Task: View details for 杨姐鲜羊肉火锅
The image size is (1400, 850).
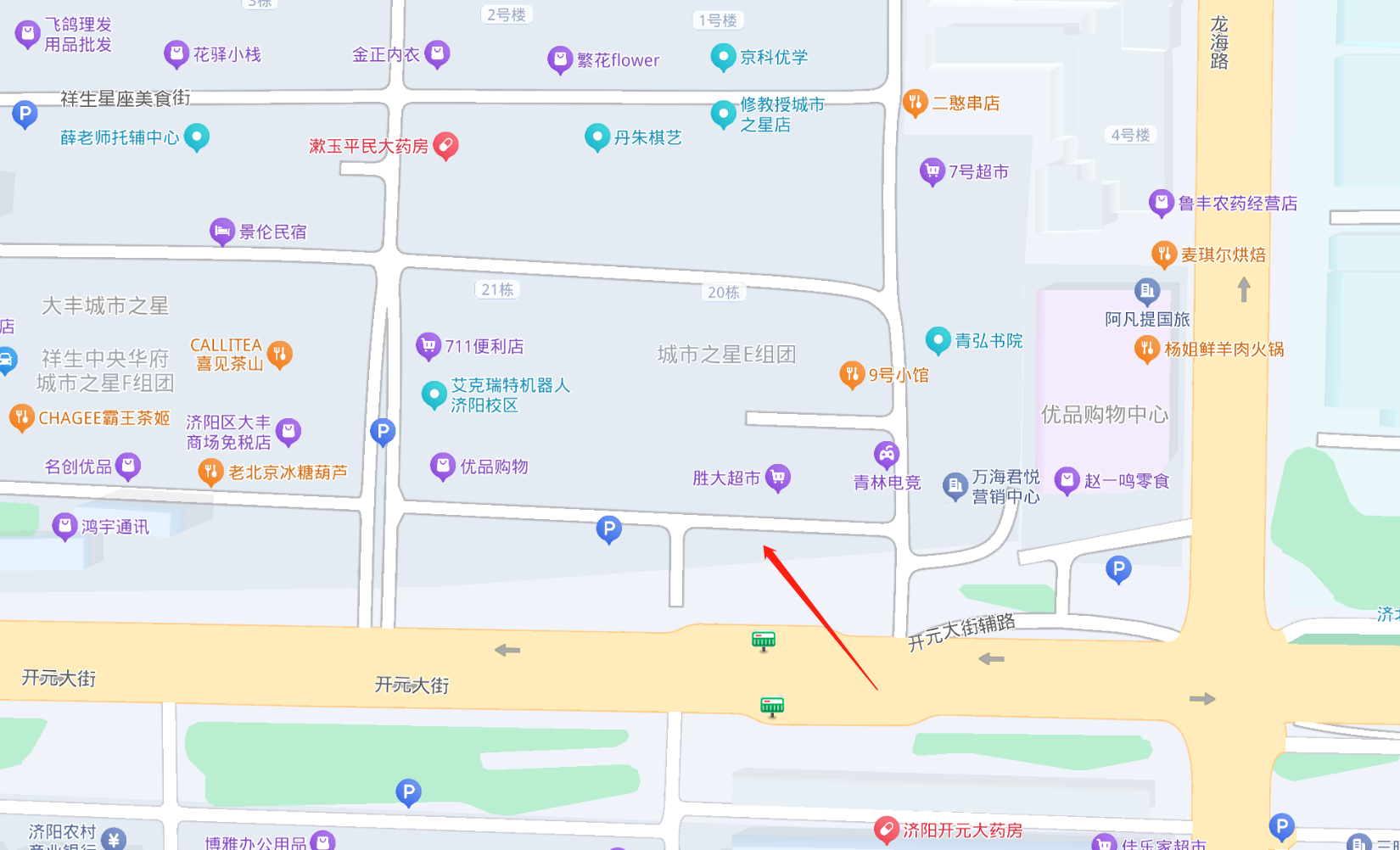Action: click(x=1147, y=348)
